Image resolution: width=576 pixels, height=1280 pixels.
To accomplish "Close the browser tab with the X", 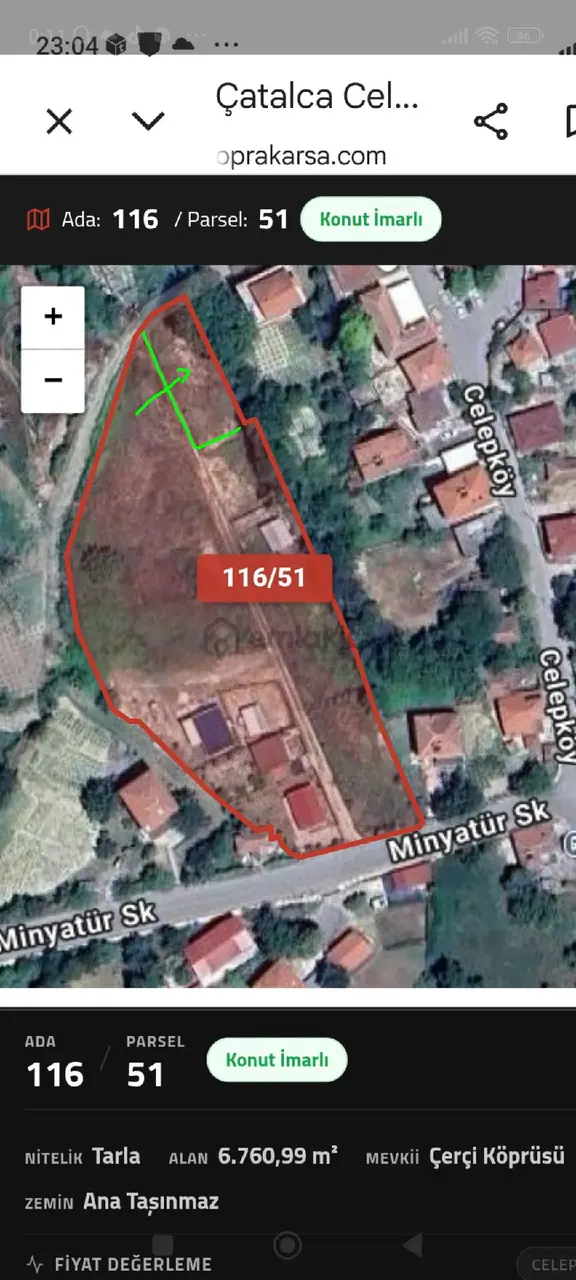I will (x=60, y=122).
